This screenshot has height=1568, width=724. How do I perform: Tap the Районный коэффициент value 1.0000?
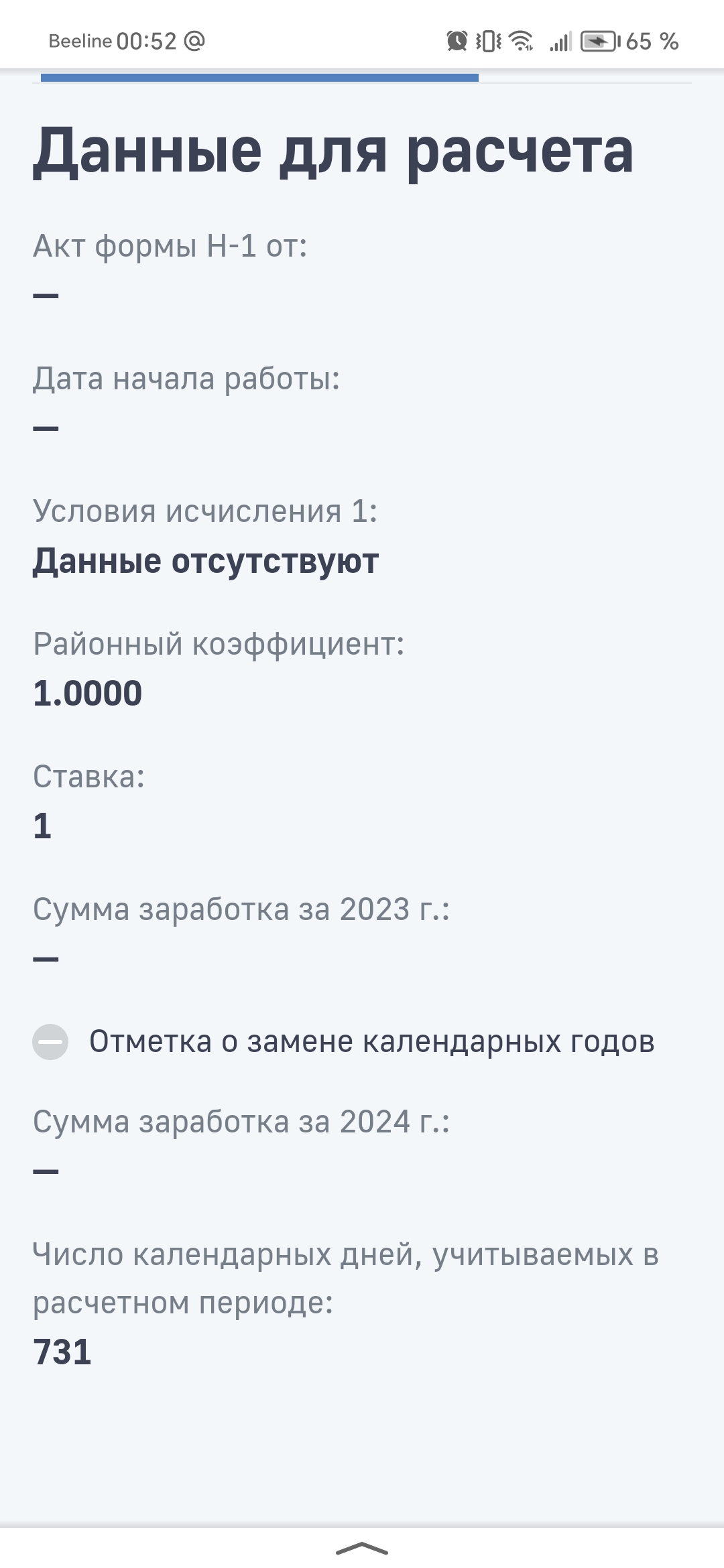[x=87, y=694]
